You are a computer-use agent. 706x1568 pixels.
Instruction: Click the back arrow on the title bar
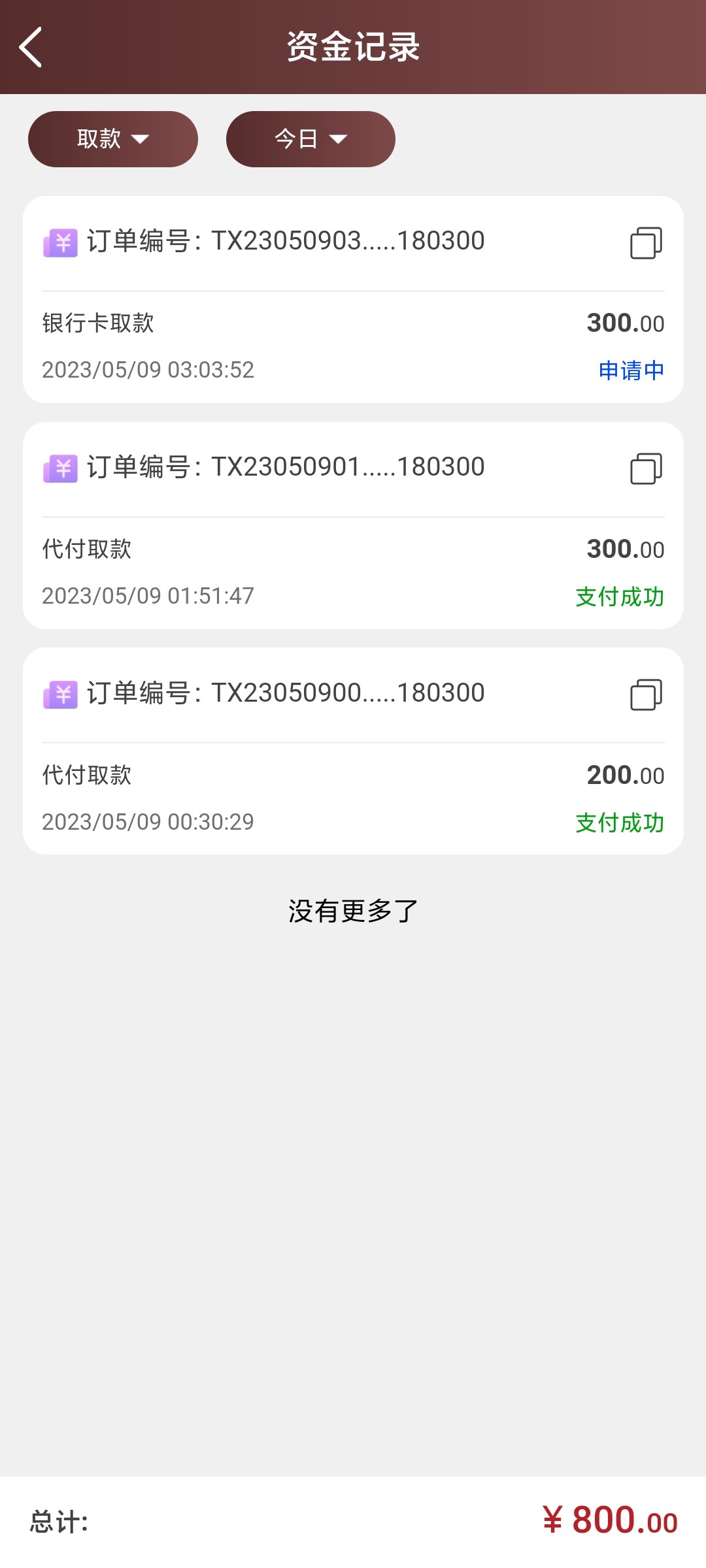(31, 47)
